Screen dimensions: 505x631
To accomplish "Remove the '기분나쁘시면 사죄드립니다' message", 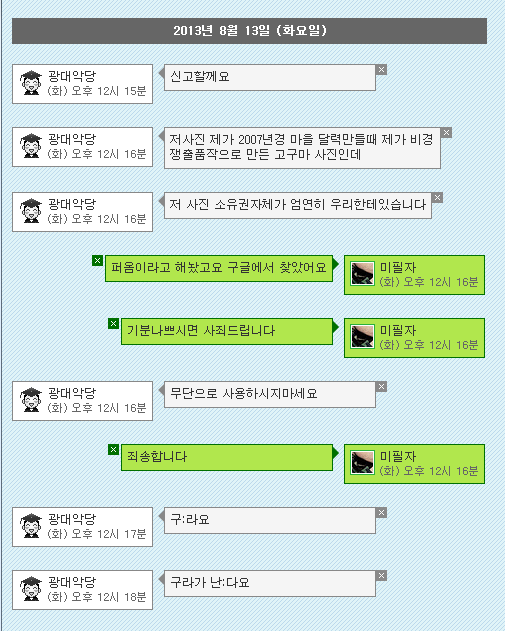I will (x=113, y=323).
